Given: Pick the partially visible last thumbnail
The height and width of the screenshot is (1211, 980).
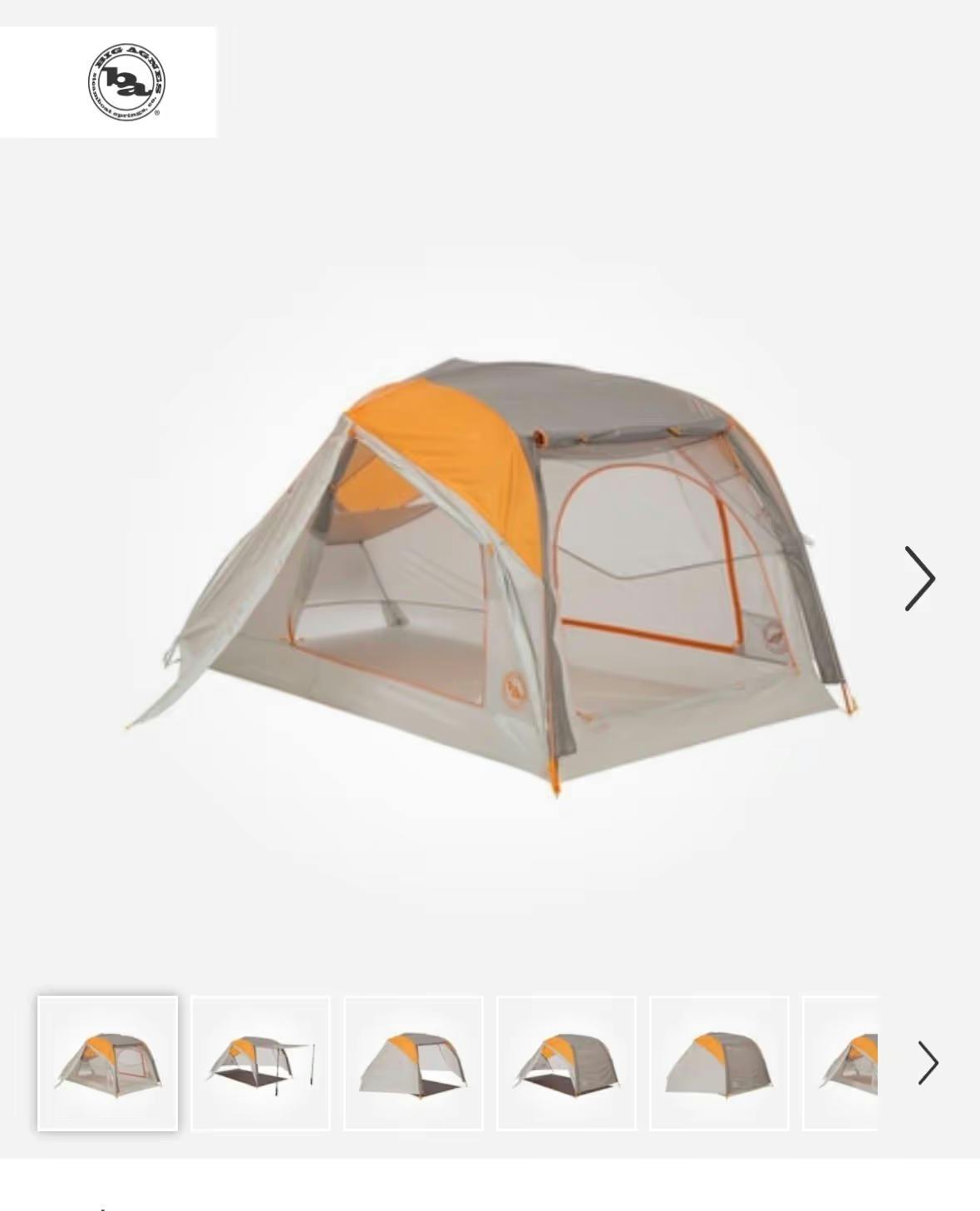Looking at the screenshot, I should click(841, 1063).
